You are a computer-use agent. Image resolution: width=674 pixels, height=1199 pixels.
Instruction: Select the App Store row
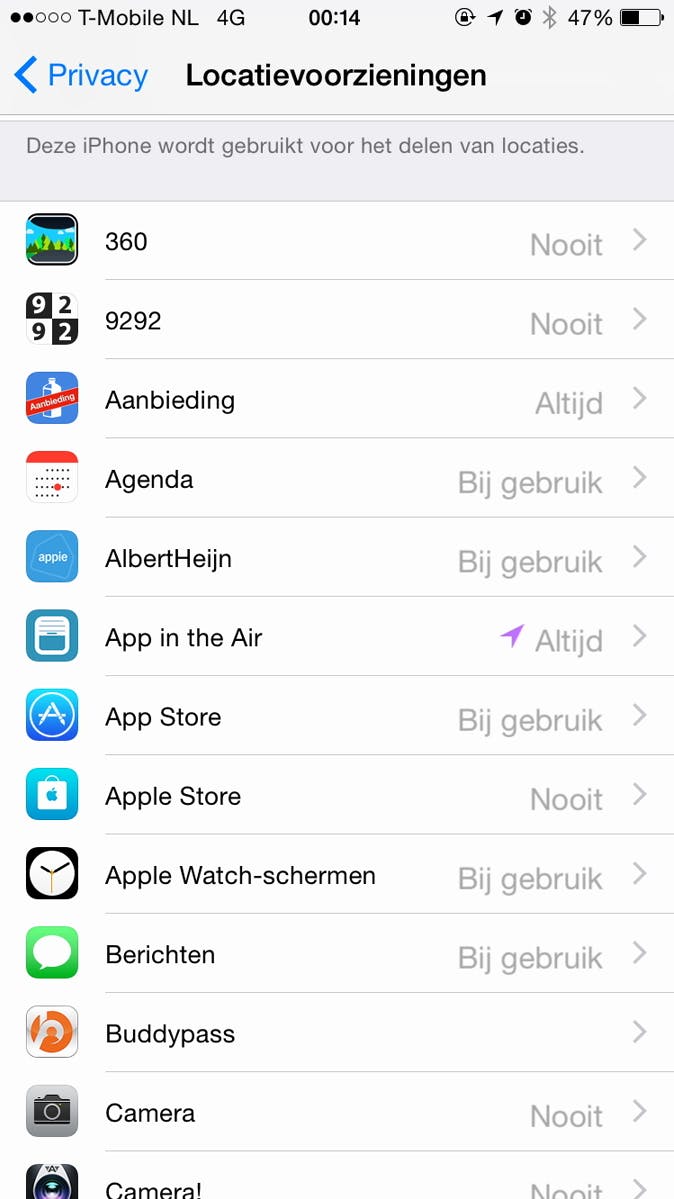click(337, 717)
